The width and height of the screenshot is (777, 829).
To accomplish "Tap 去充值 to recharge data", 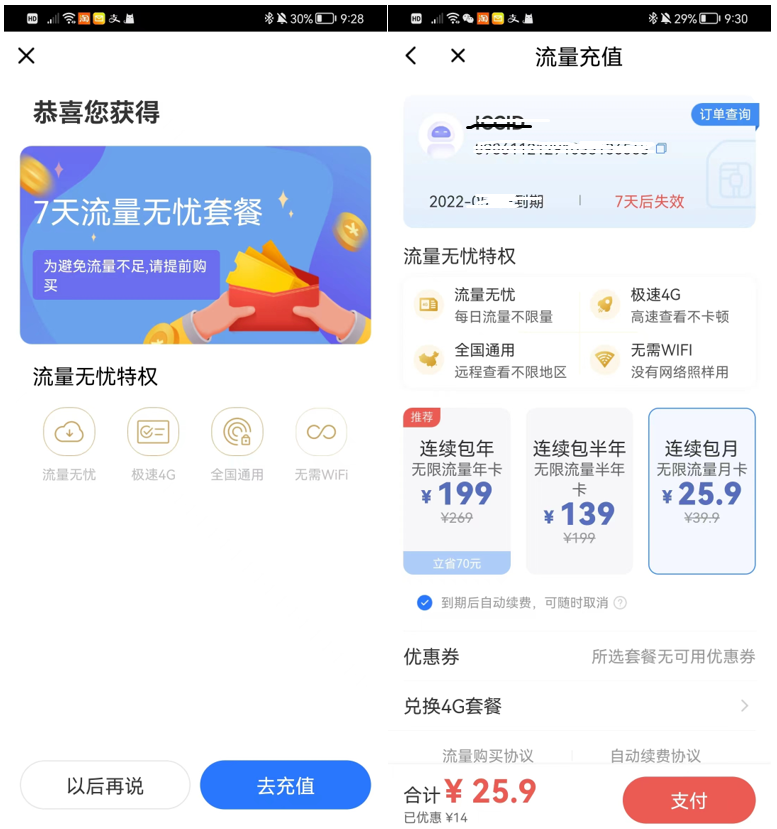I will point(285,786).
